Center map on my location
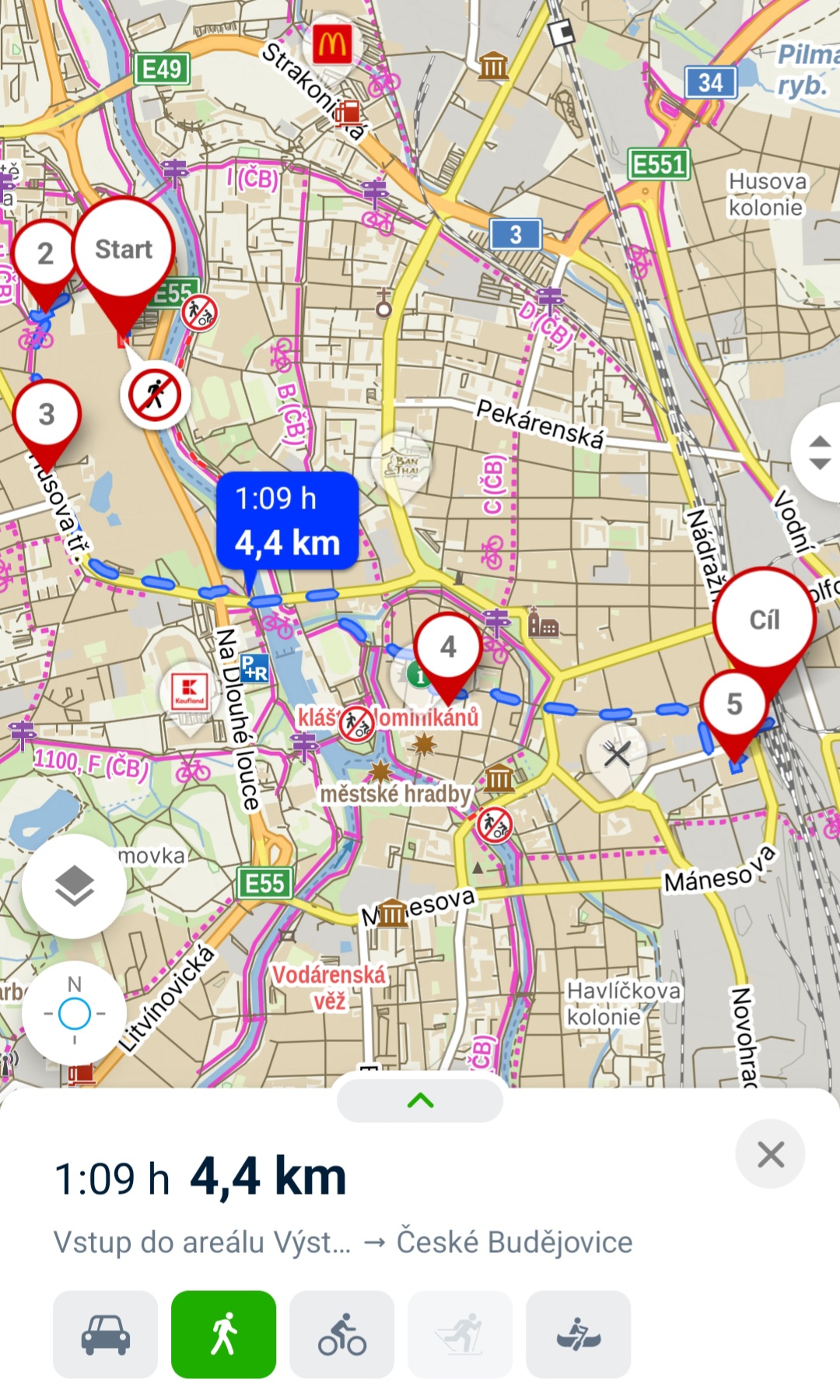840x1400 pixels. click(x=75, y=1013)
